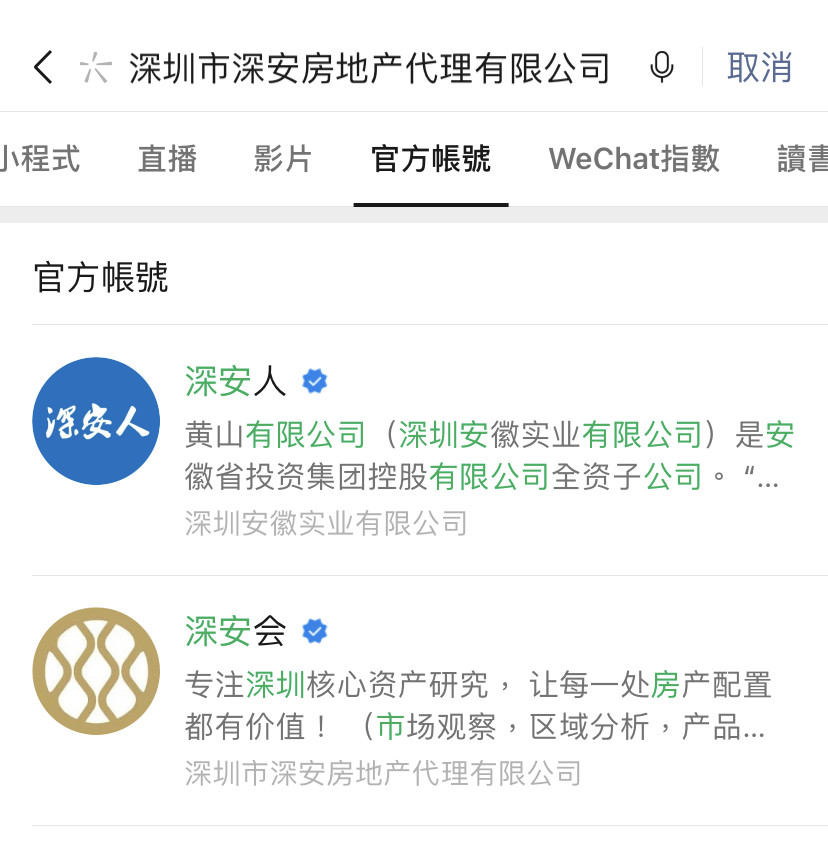This screenshot has width=828, height=841.
Task: Open the 深安会 official account
Action: (430, 700)
